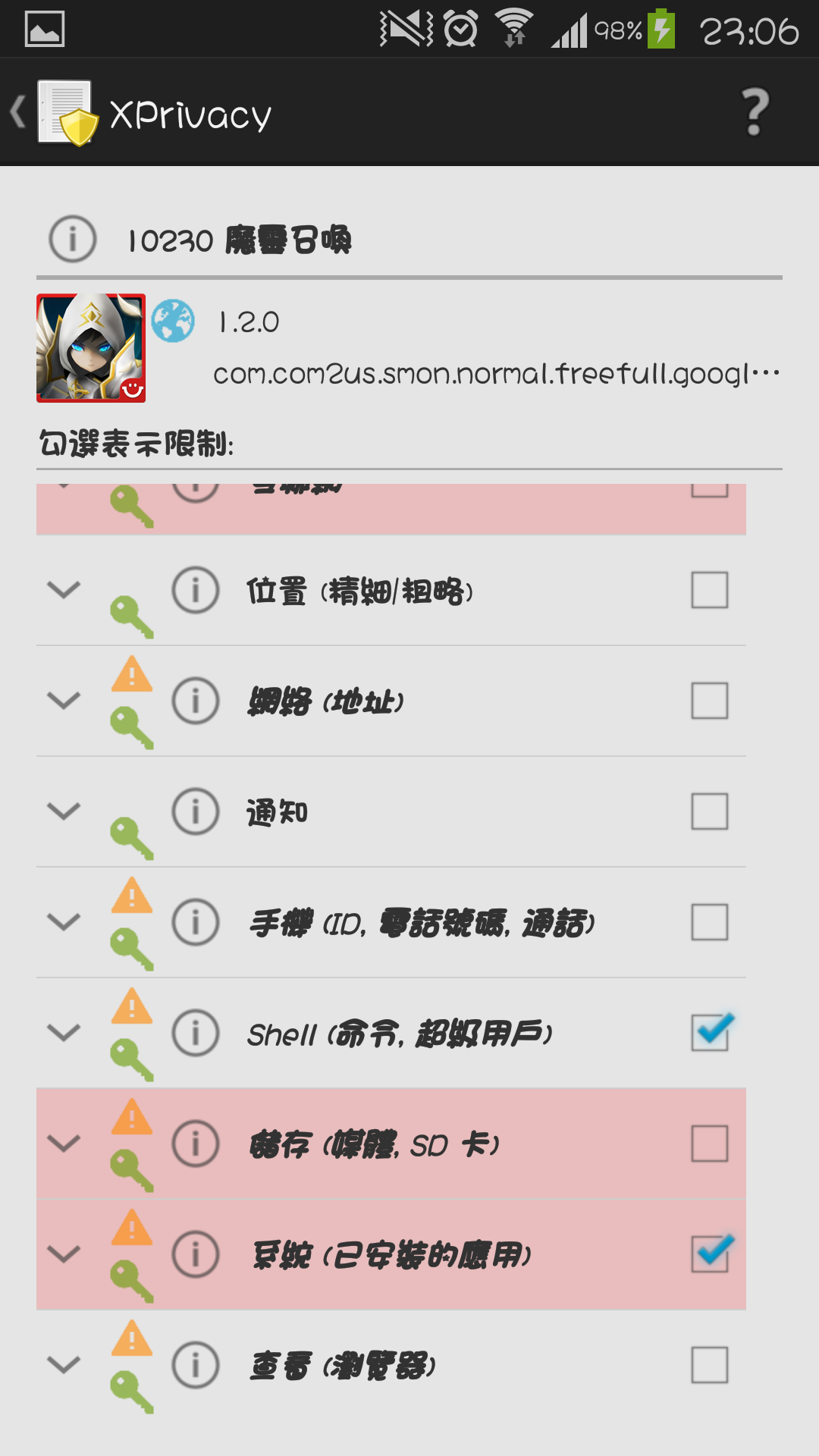This screenshot has width=819, height=1456.
Task: Enable the 通知 restriction checkbox
Action: point(709,811)
